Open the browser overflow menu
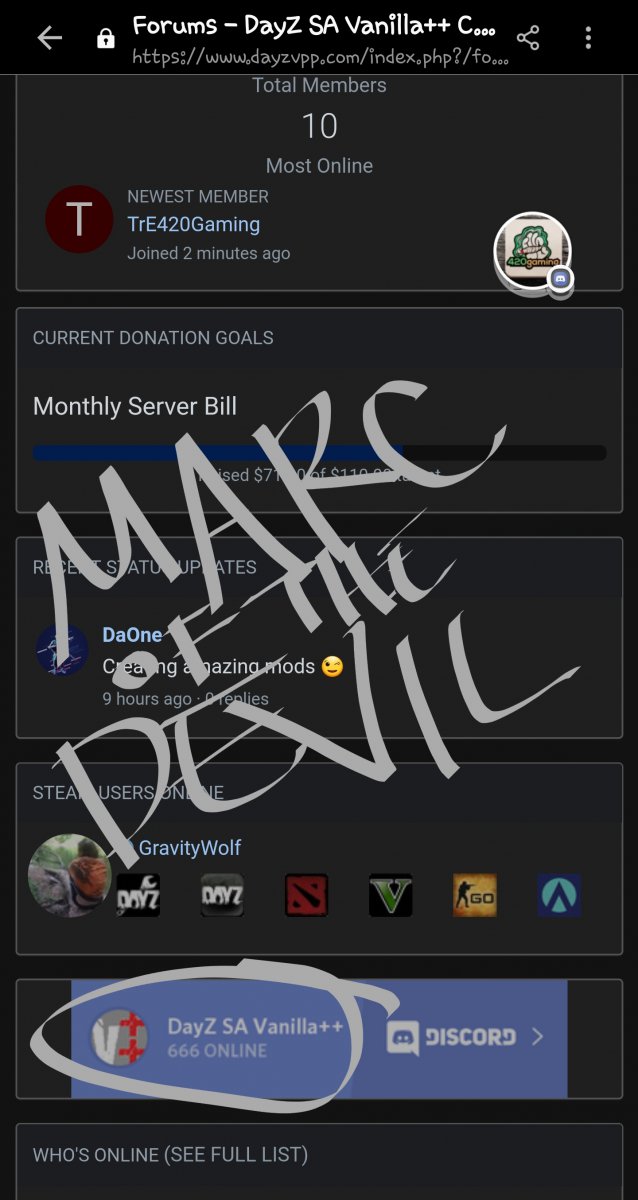The height and width of the screenshot is (1200, 638). point(588,38)
